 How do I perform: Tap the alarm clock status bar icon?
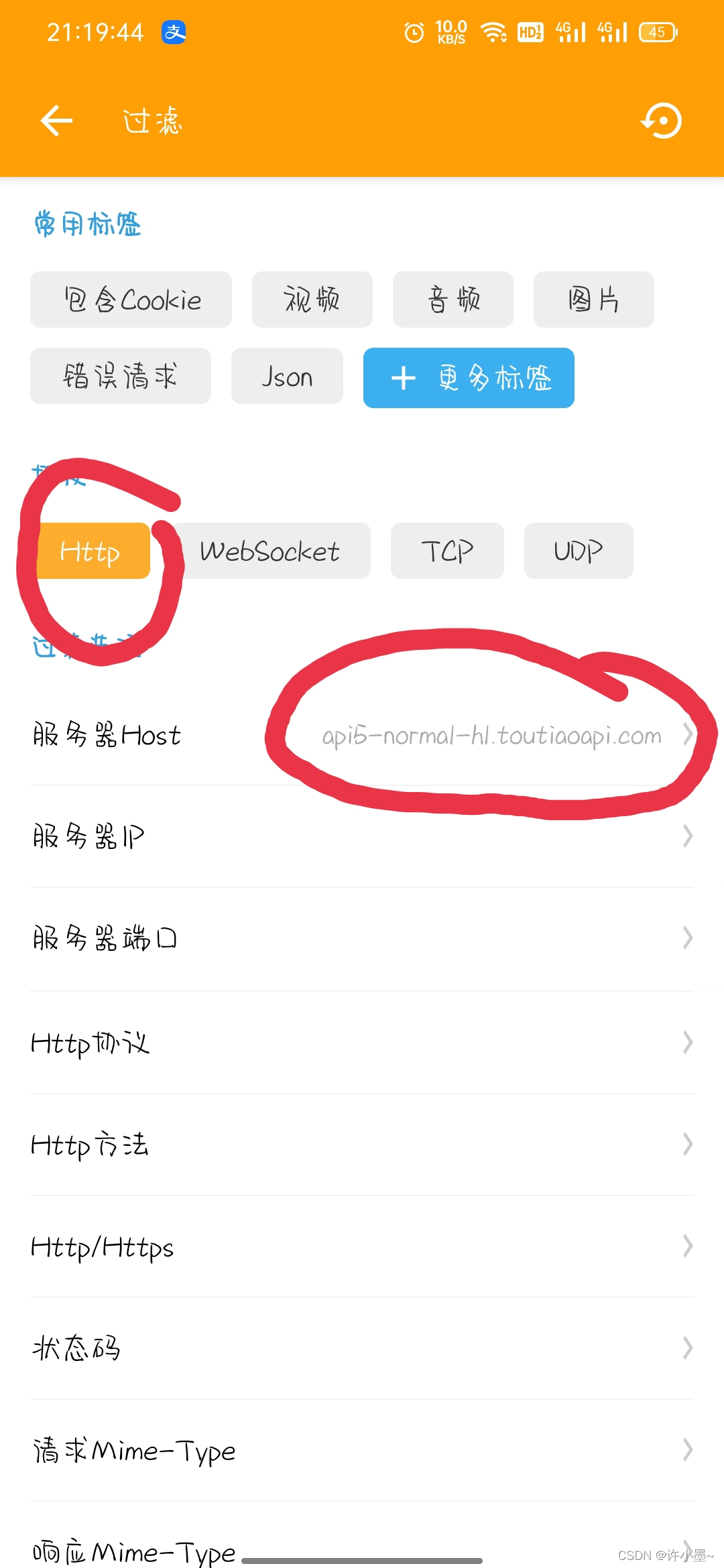[413, 31]
